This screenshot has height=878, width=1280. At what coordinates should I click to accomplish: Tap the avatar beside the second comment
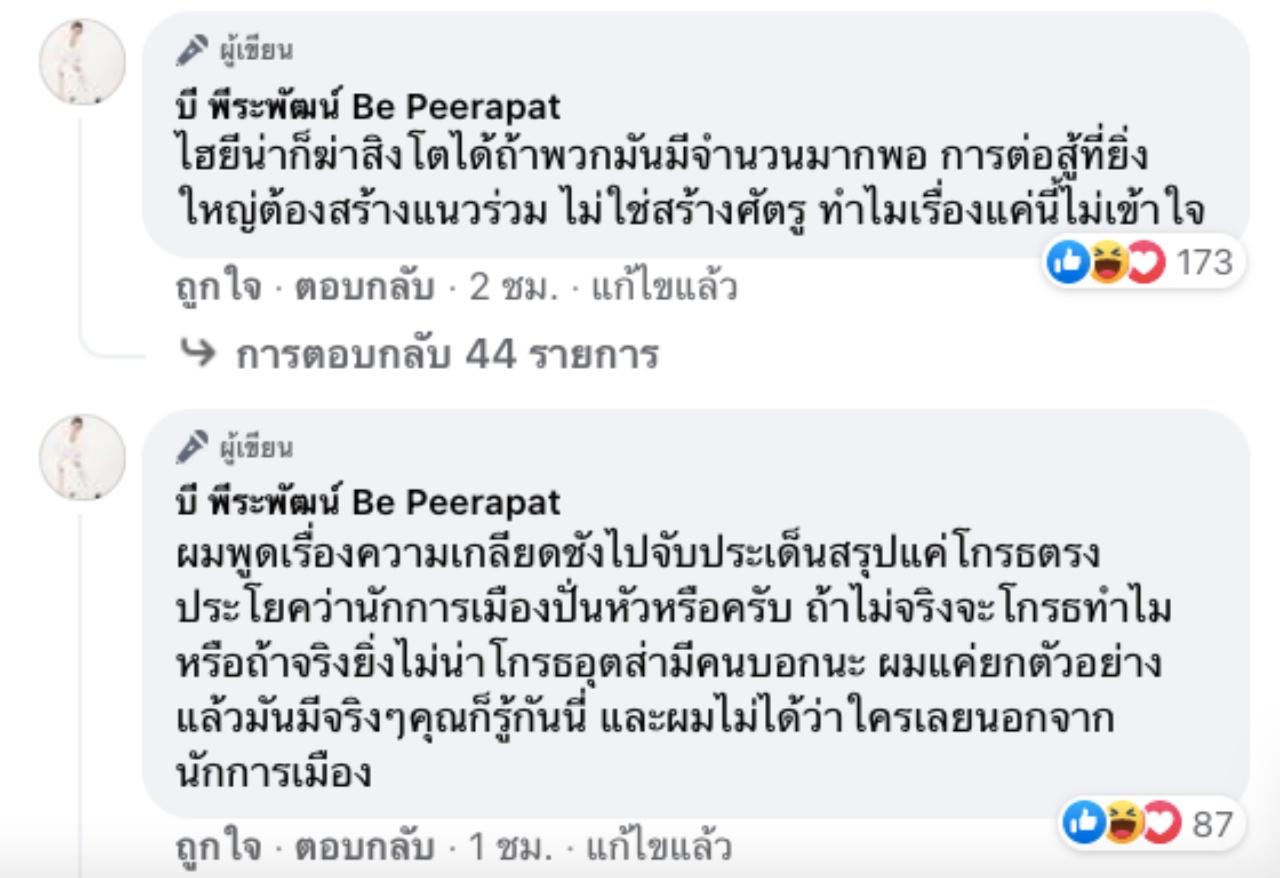83,455
